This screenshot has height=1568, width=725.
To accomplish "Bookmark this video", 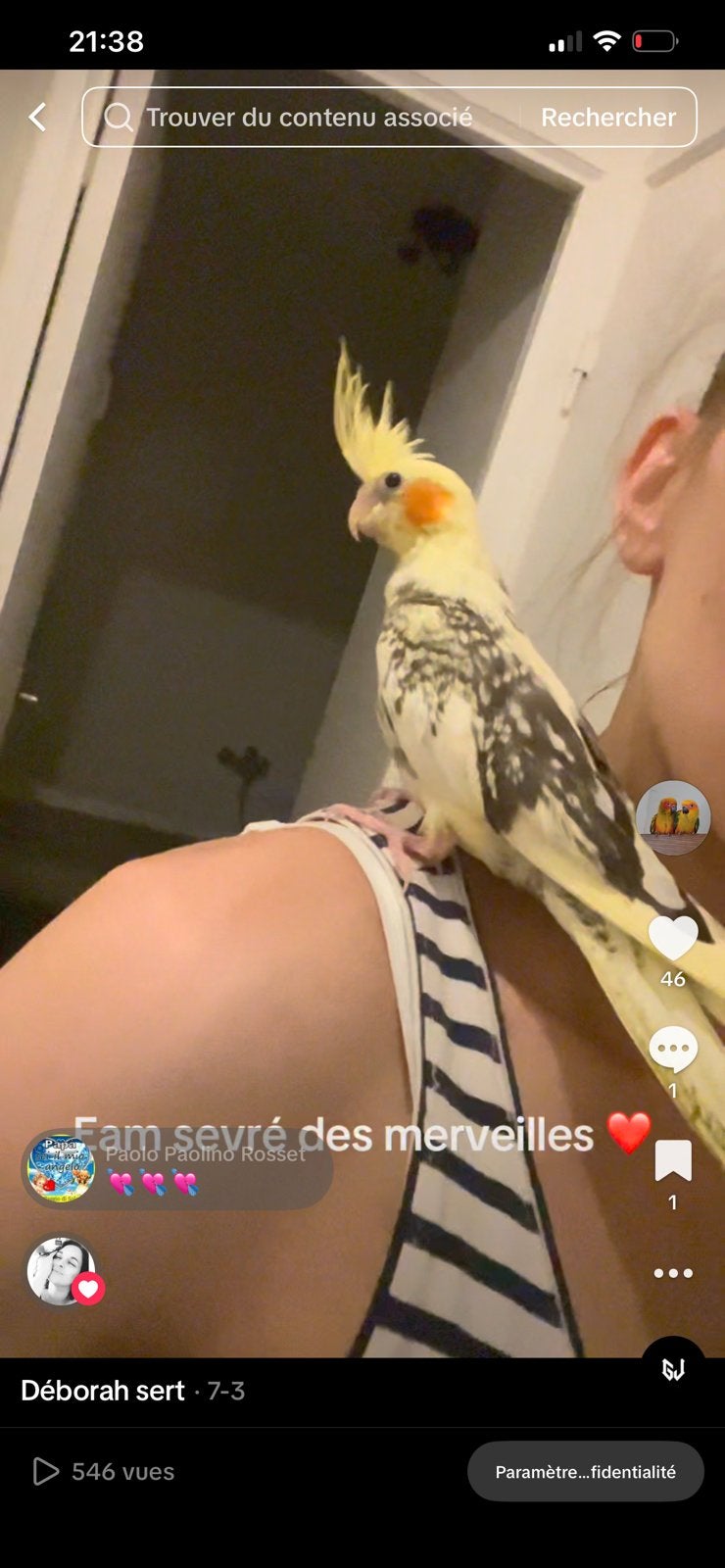I will point(673,1161).
